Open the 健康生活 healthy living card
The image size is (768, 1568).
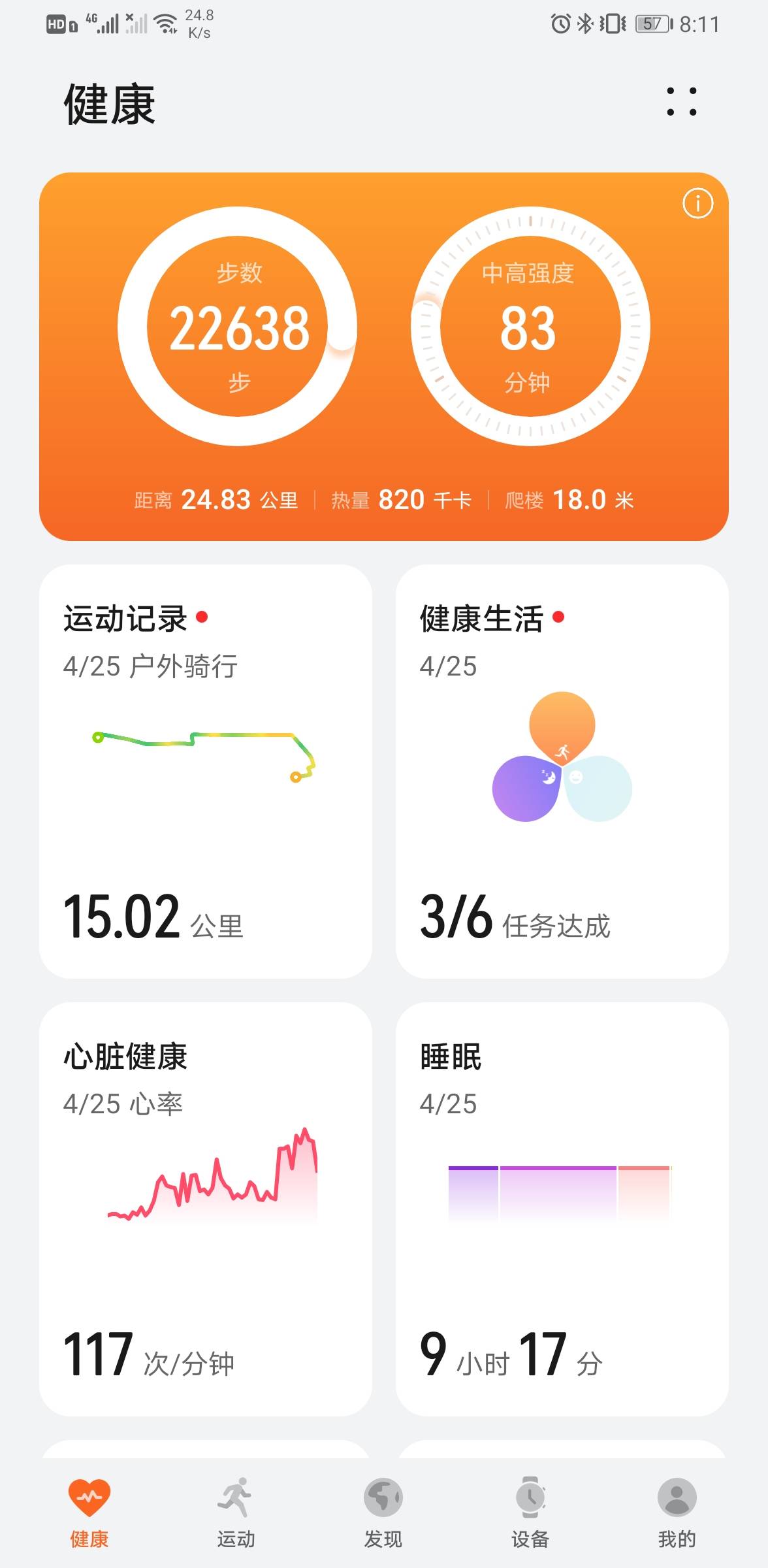(562, 771)
